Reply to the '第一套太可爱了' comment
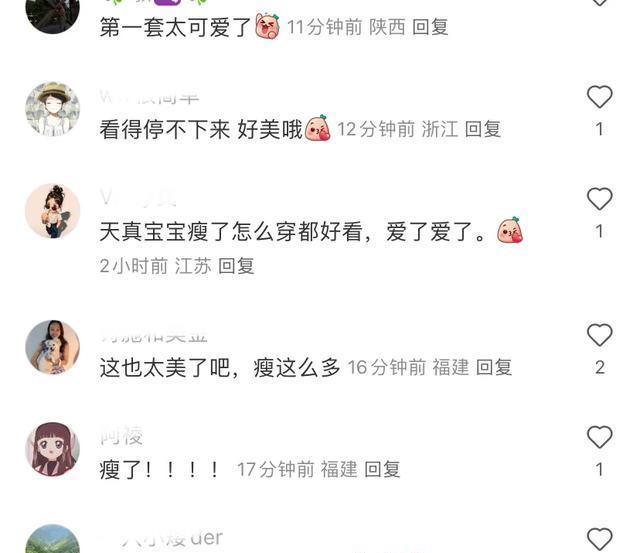 click(430, 27)
